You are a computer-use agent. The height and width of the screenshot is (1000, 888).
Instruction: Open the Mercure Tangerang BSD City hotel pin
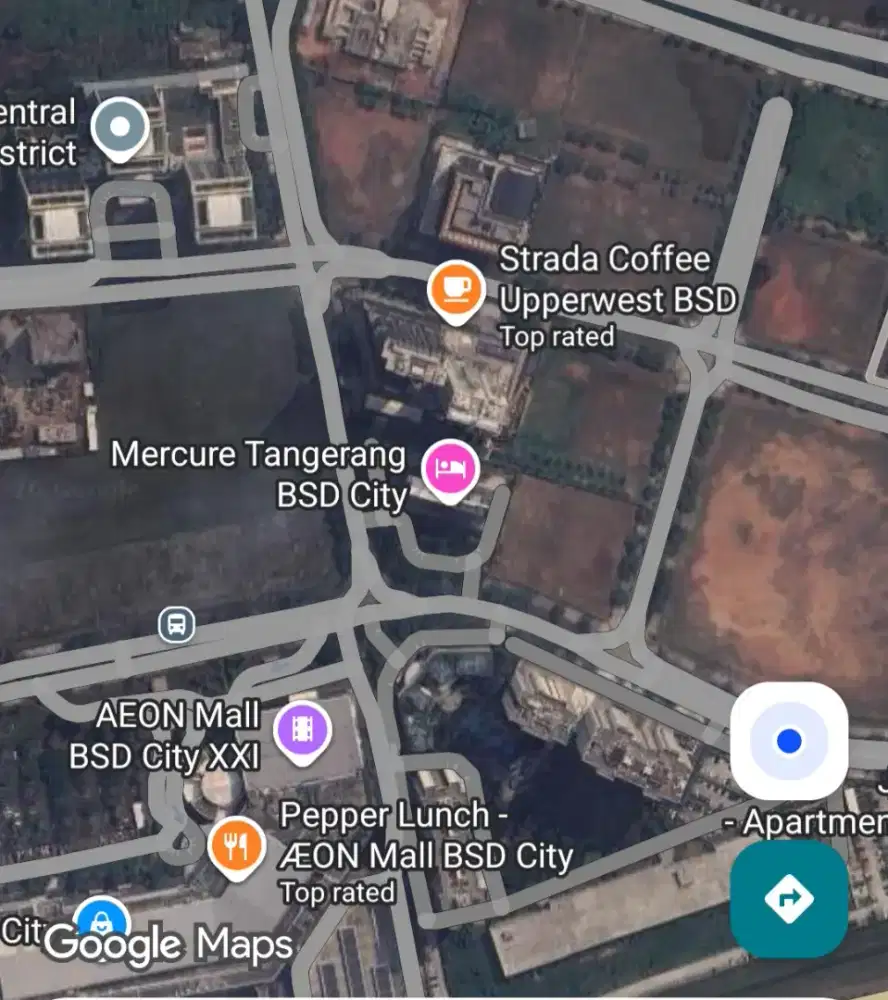[452, 464]
